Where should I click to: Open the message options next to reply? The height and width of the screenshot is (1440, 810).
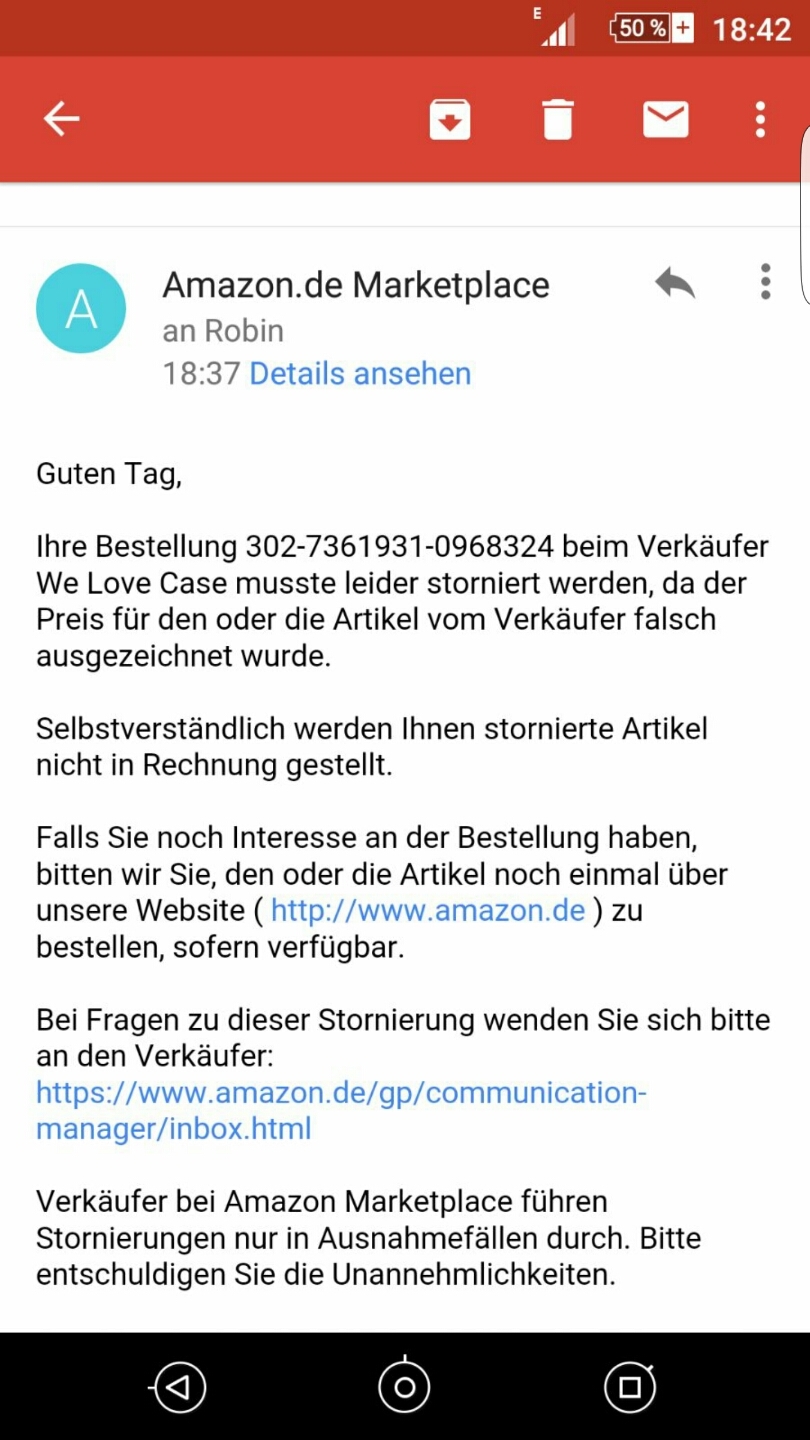tap(765, 282)
